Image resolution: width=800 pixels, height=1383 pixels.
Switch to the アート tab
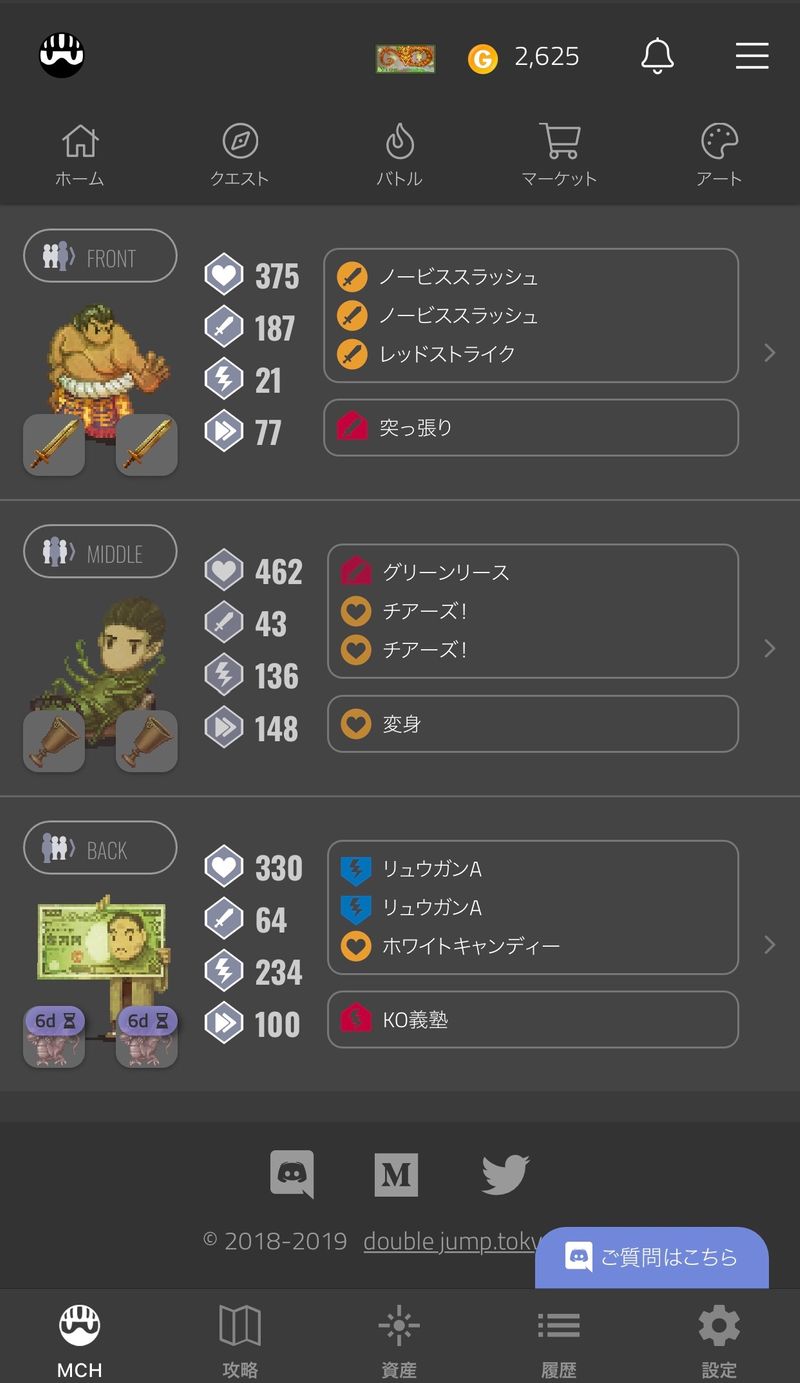(x=719, y=156)
